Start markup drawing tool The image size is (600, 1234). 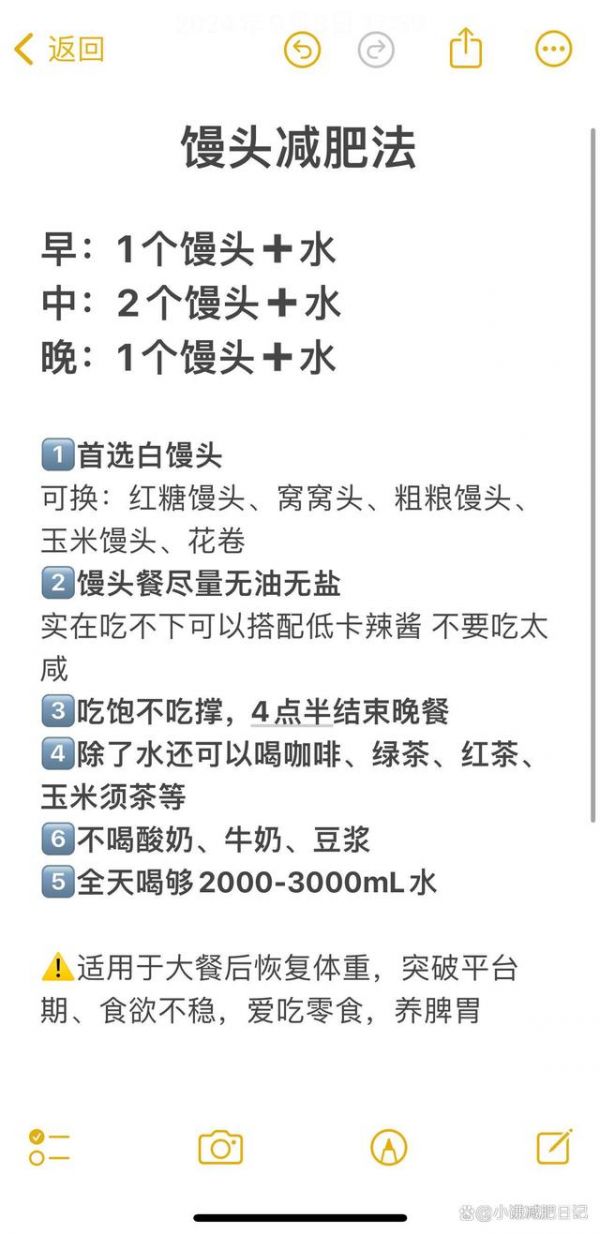pos(388,1147)
